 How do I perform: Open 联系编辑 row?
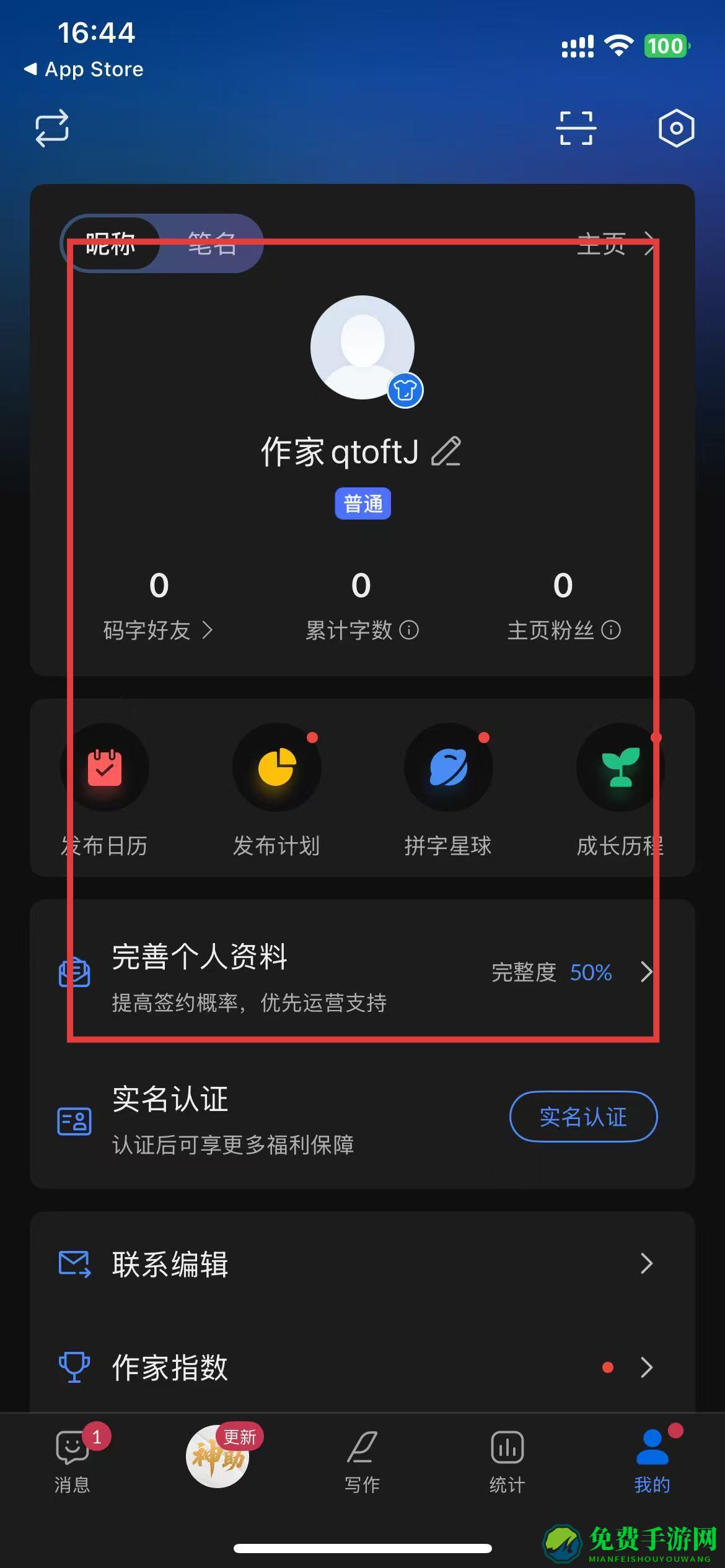click(362, 1264)
